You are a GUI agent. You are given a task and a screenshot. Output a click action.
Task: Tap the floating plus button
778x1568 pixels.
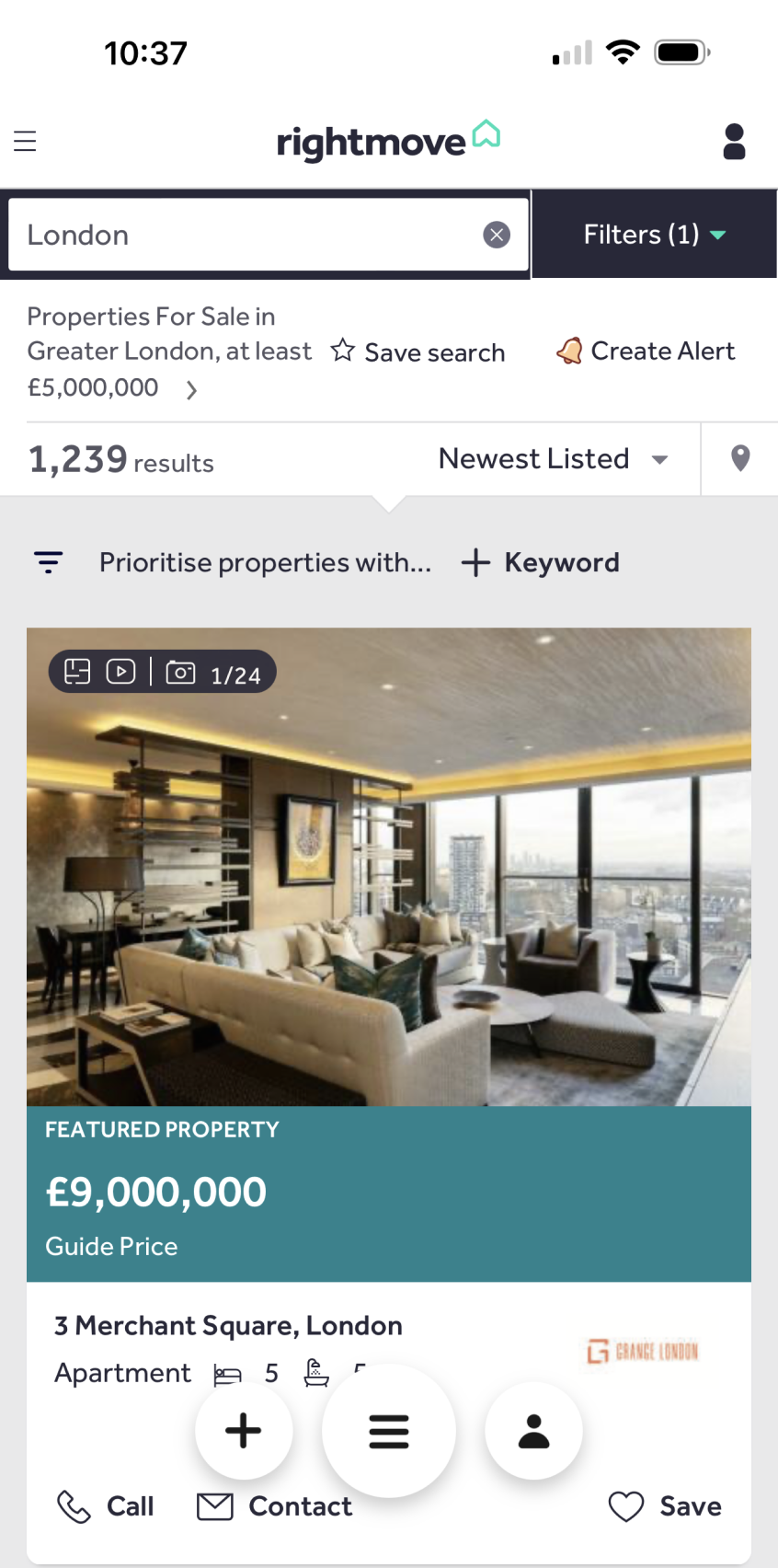pos(244,1431)
